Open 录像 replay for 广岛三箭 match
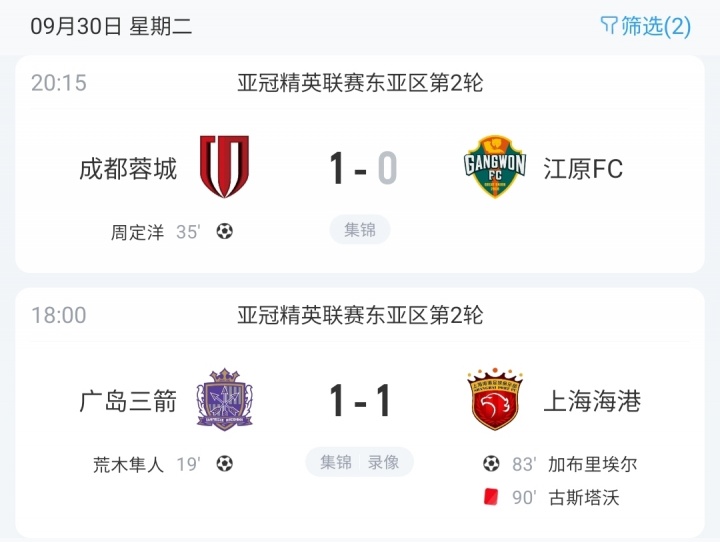The image size is (720, 542). point(383,462)
